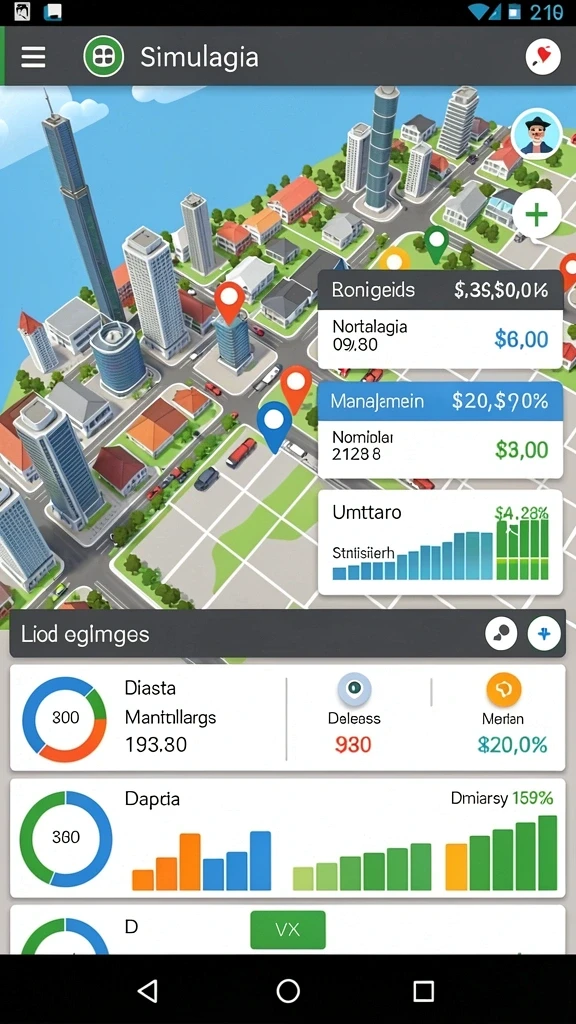This screenshot has width=576, height=1024.
Task: Tap the red pin icon in app bar
Action: (x=543, y=57)
